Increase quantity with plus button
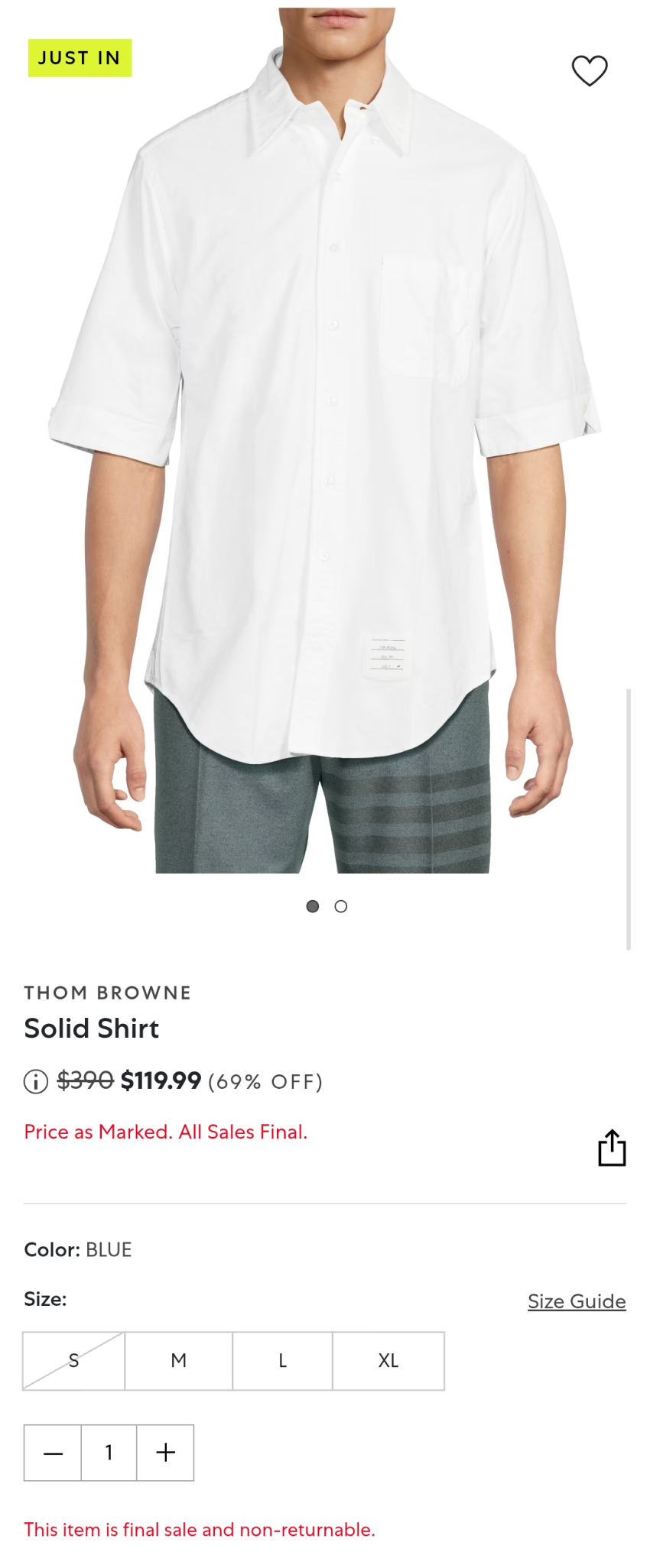 pos(165,1453)
